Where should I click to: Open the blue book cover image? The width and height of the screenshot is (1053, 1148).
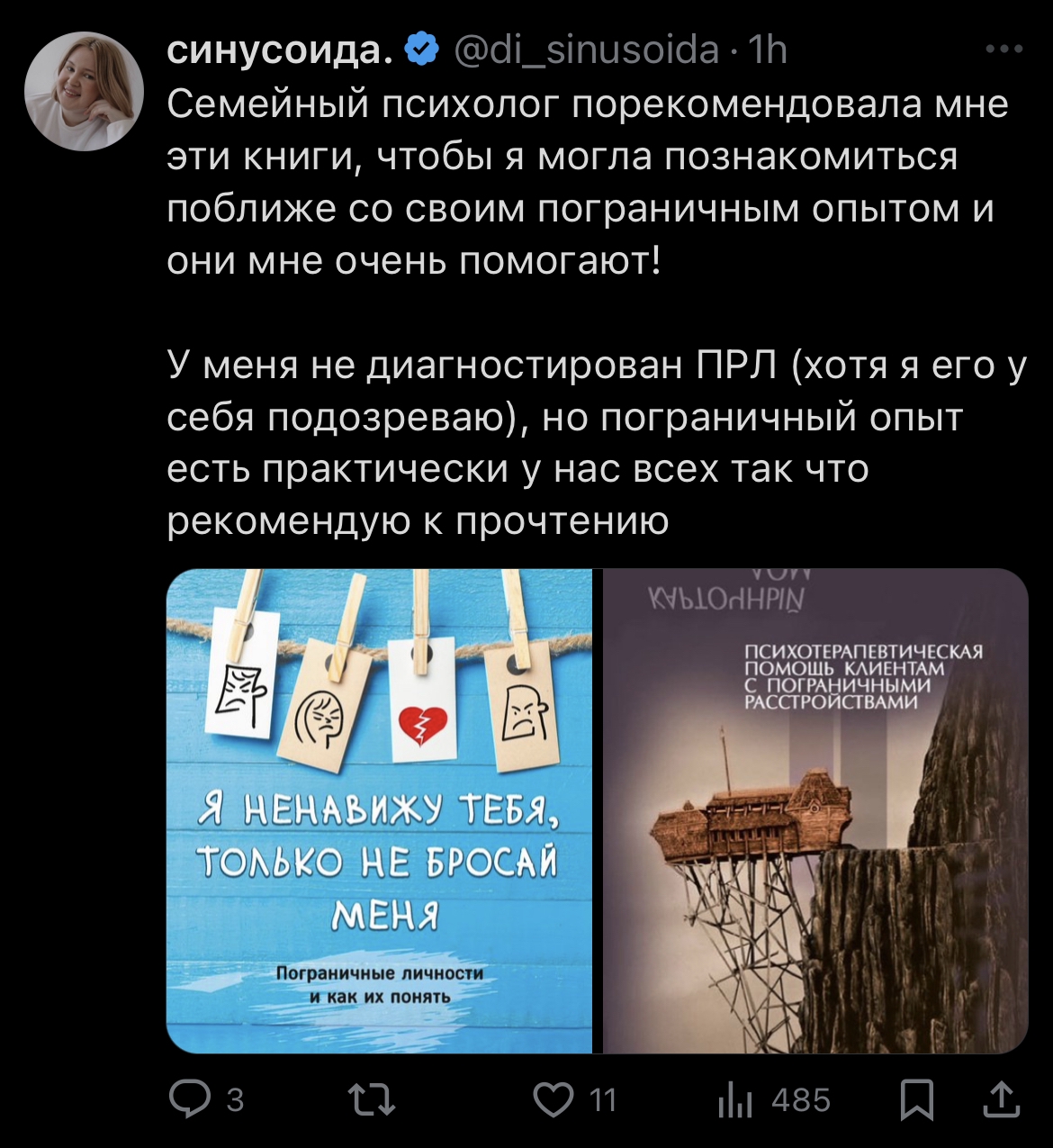[379, 810]
